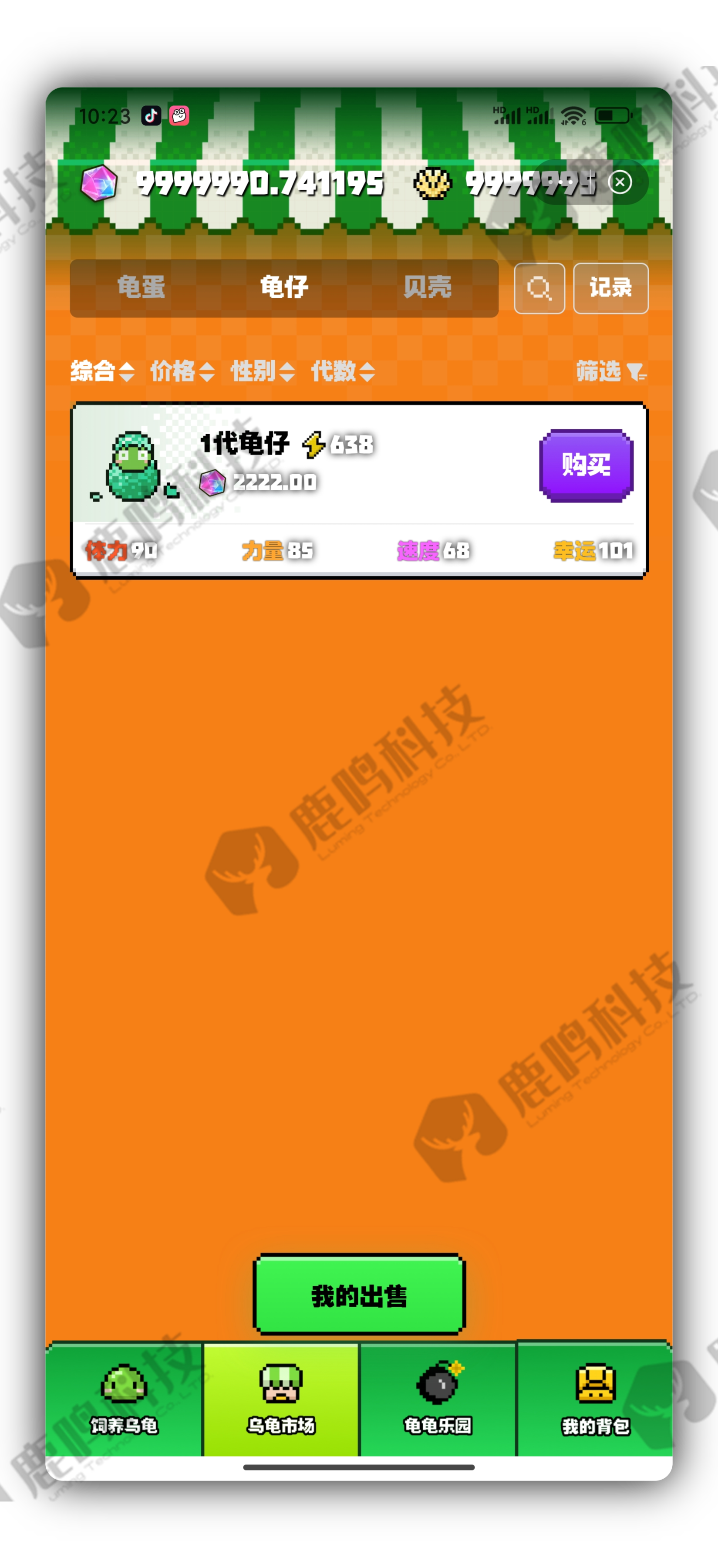Screen dimensions: 718x1568
Task: Sort listings by 代数
Action: coord(343,371)
